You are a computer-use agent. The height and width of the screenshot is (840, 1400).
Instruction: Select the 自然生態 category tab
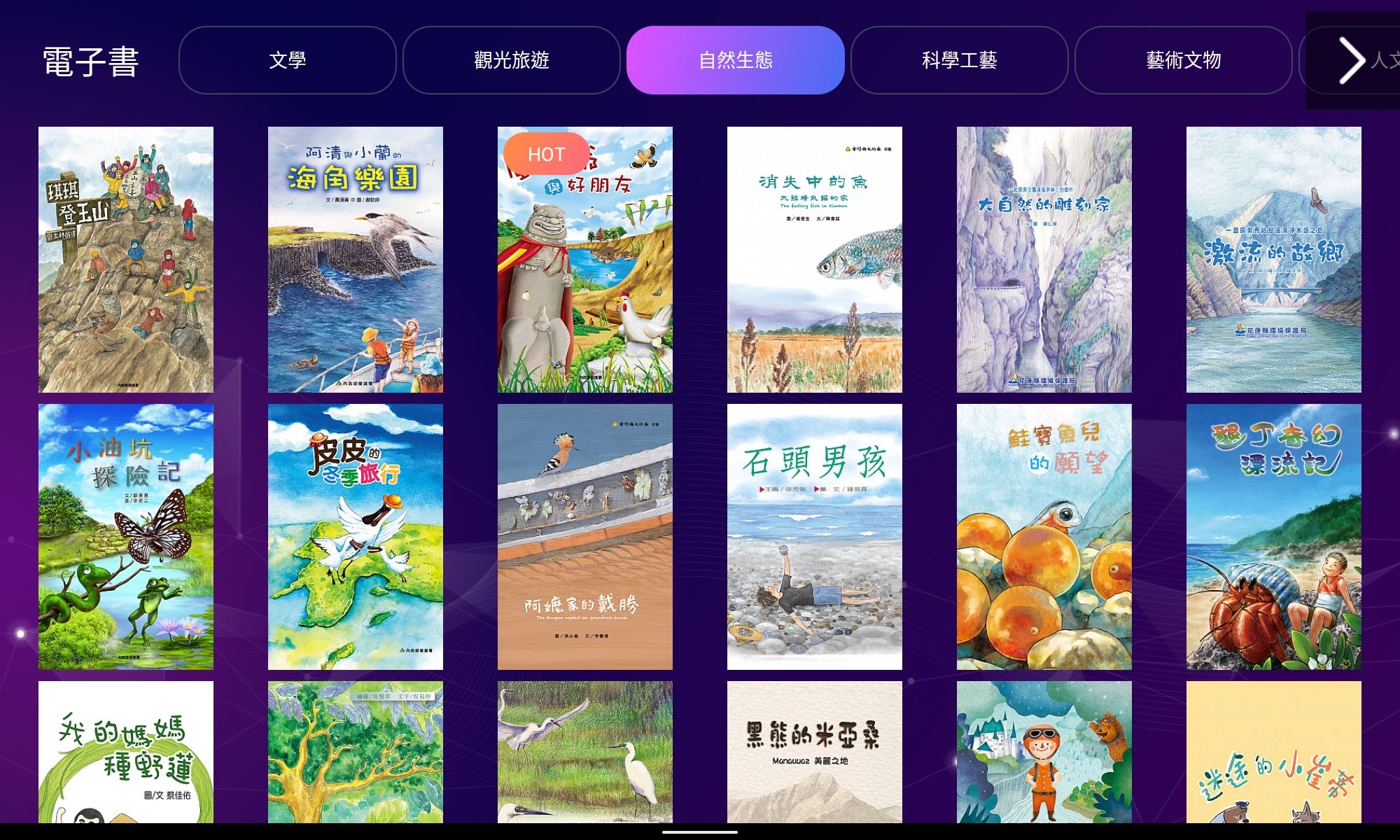click(x=735, y=60)
